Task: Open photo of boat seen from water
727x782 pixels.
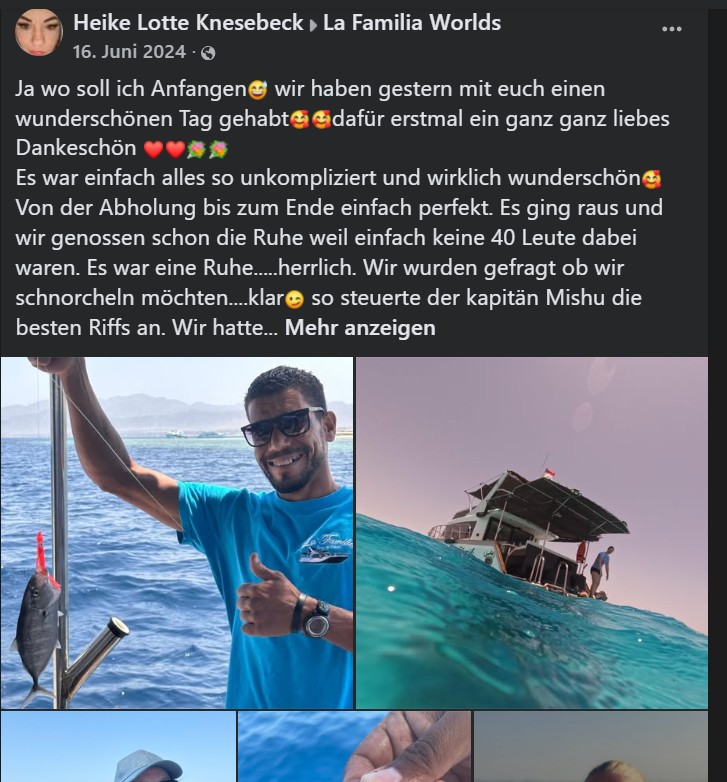Action: pyautogui.click(x=531, y=532)
